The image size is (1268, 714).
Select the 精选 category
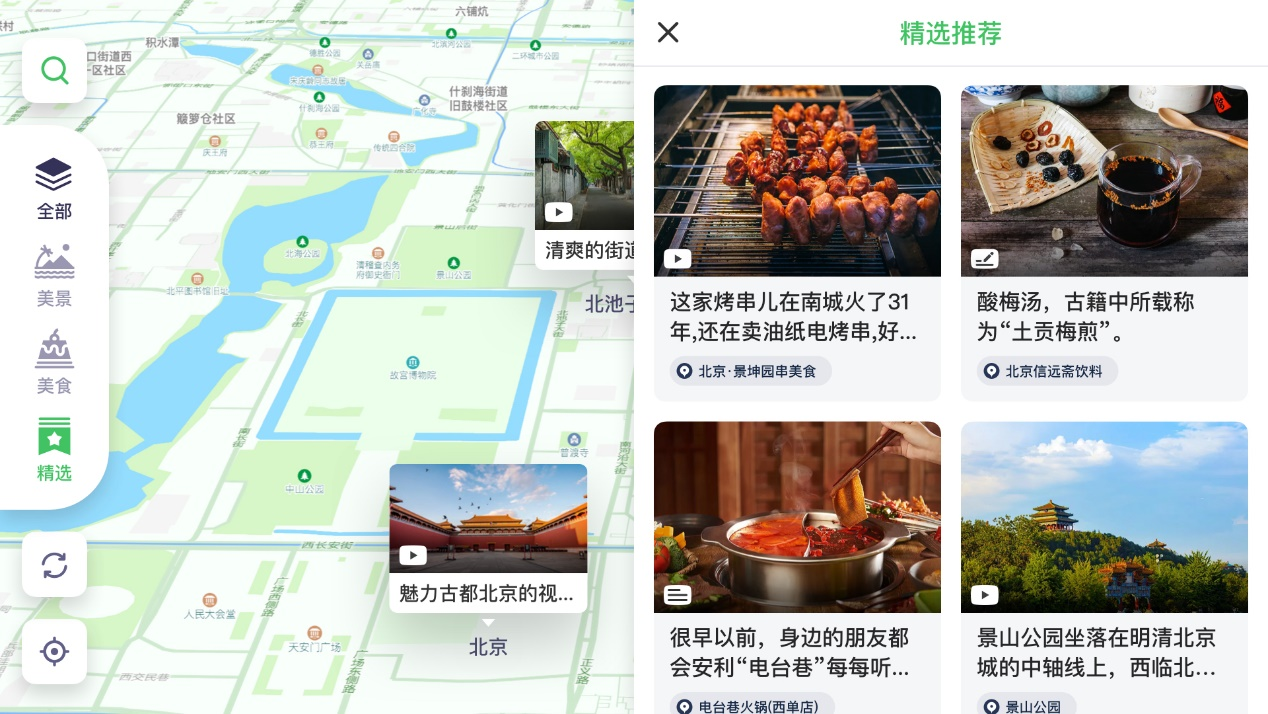[x=54, y=449]
